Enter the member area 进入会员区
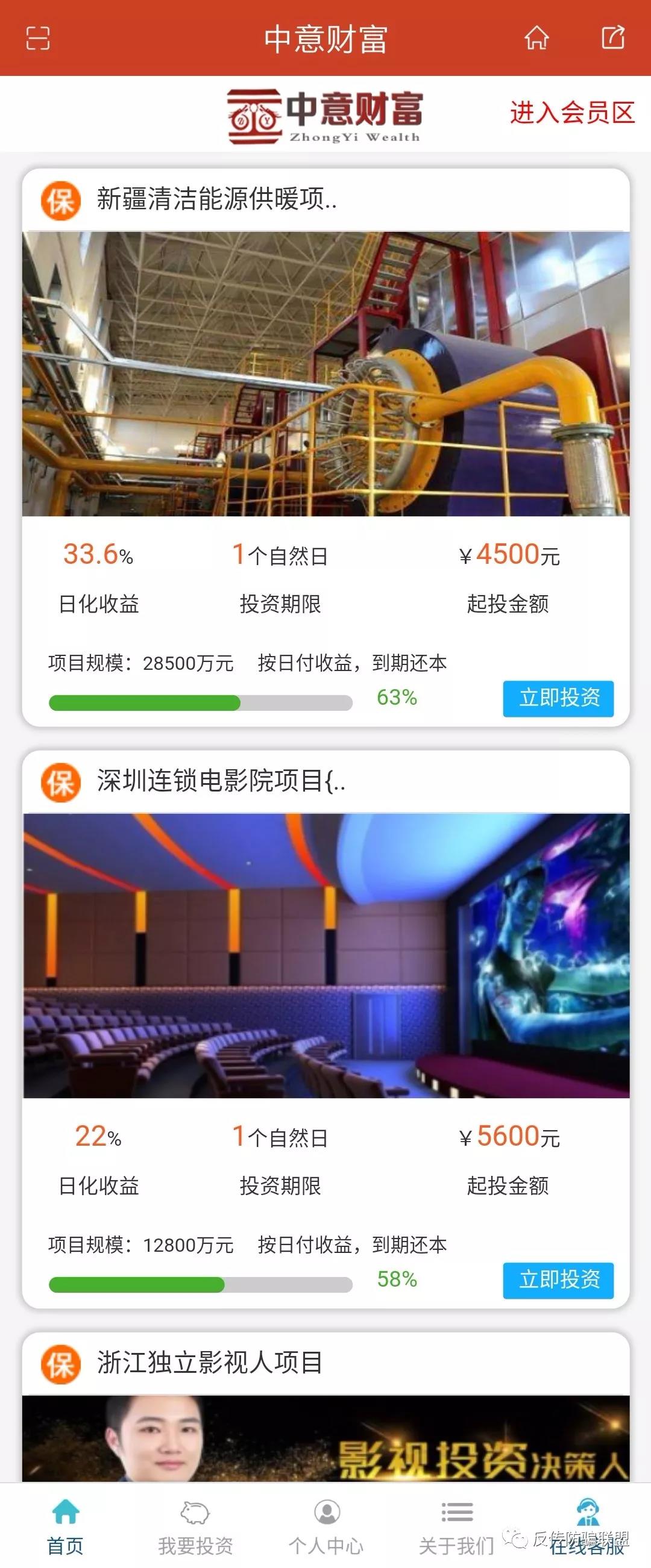The width and height of the screenshot is (651, 1568). 572,113
